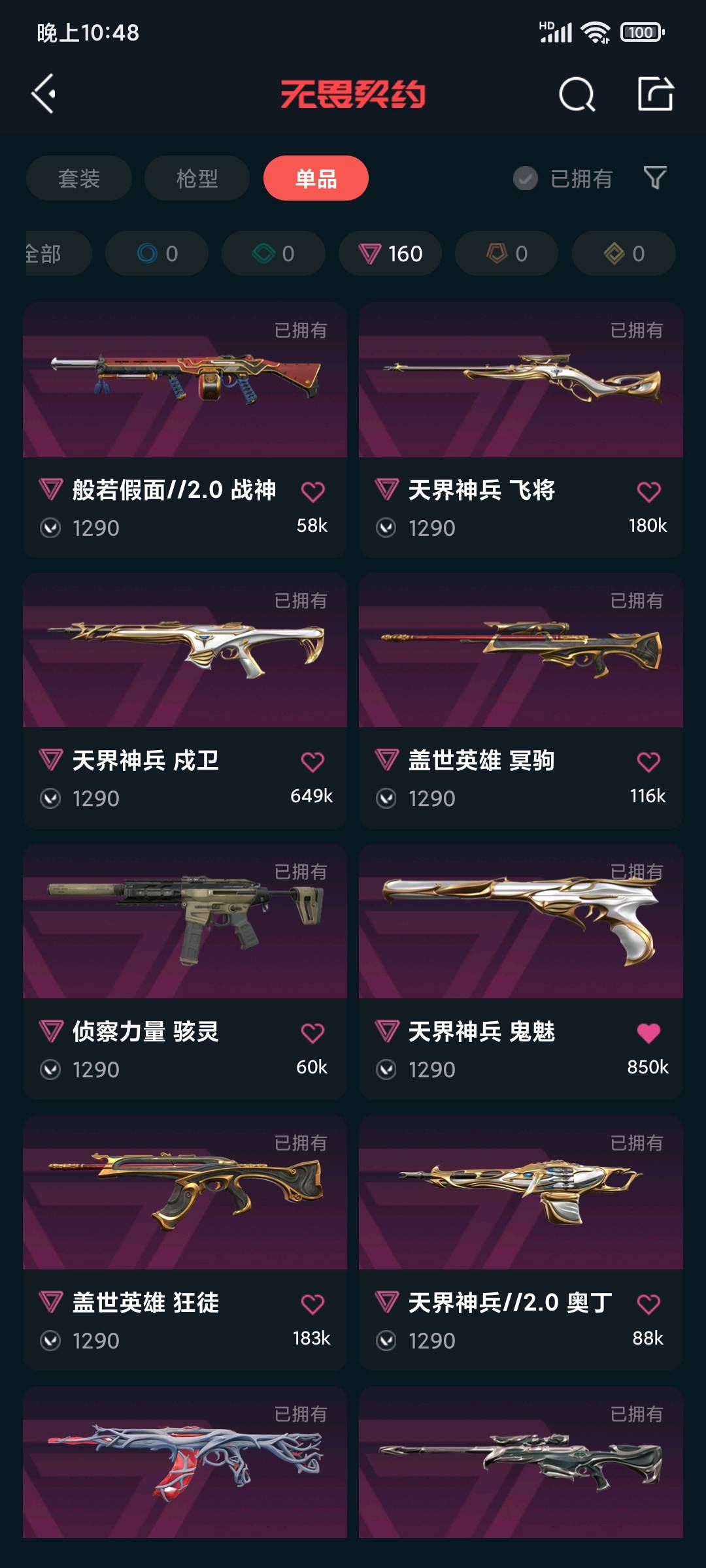The width and height of the screenshot is (706, 1568).
Task: Open the 天界神兵 戍卫 skin card
Action: (184, 660)
